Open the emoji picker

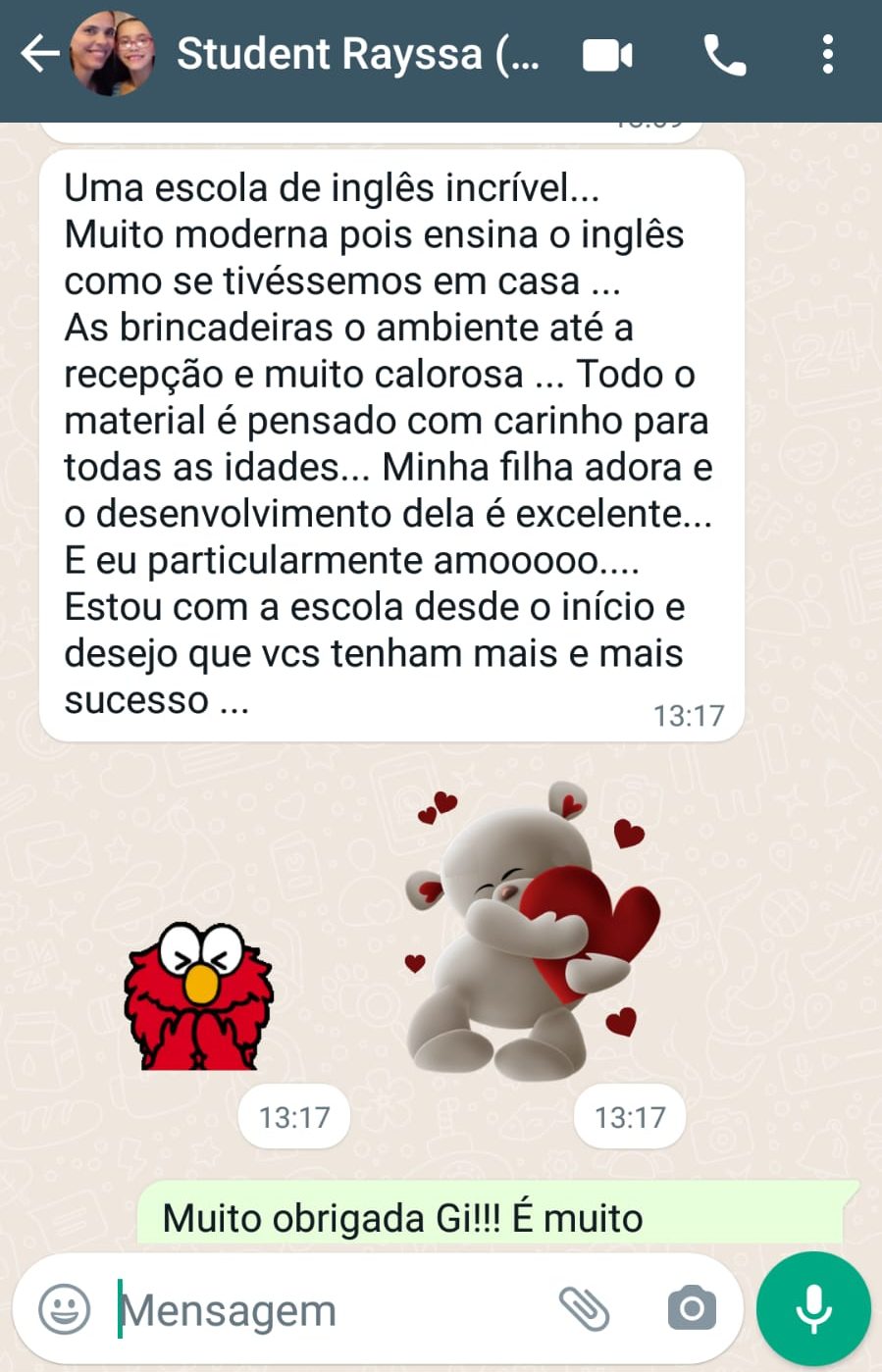pyautogui.click(x=64, y=1308)
